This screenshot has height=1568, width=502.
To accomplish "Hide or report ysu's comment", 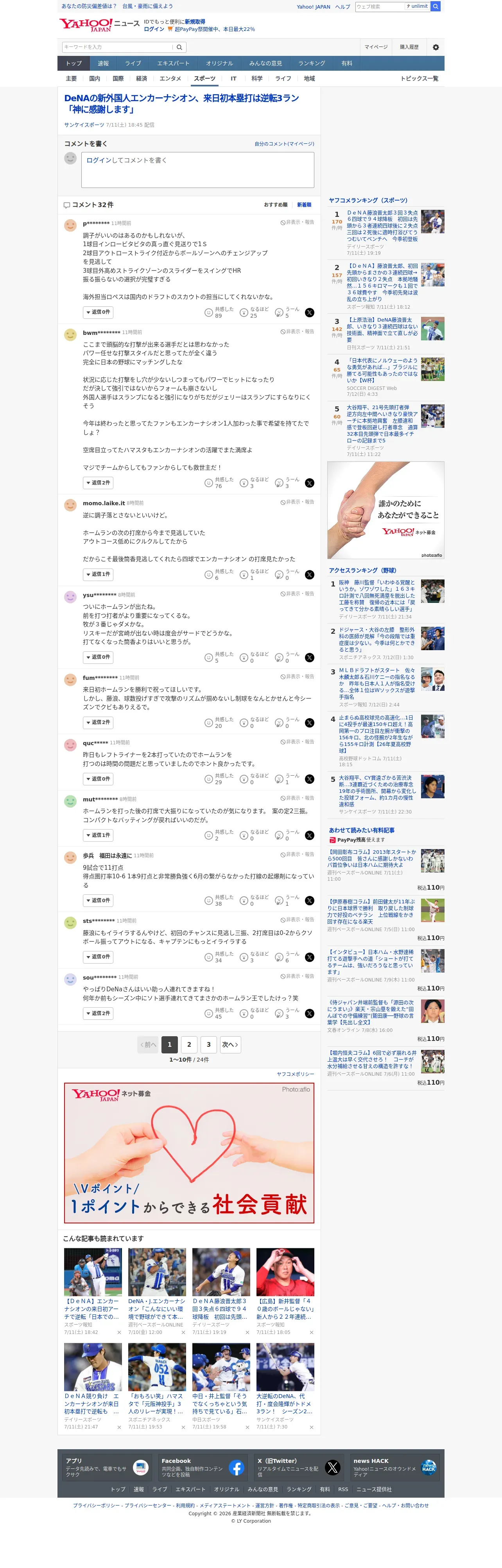I will click(297, 594).
